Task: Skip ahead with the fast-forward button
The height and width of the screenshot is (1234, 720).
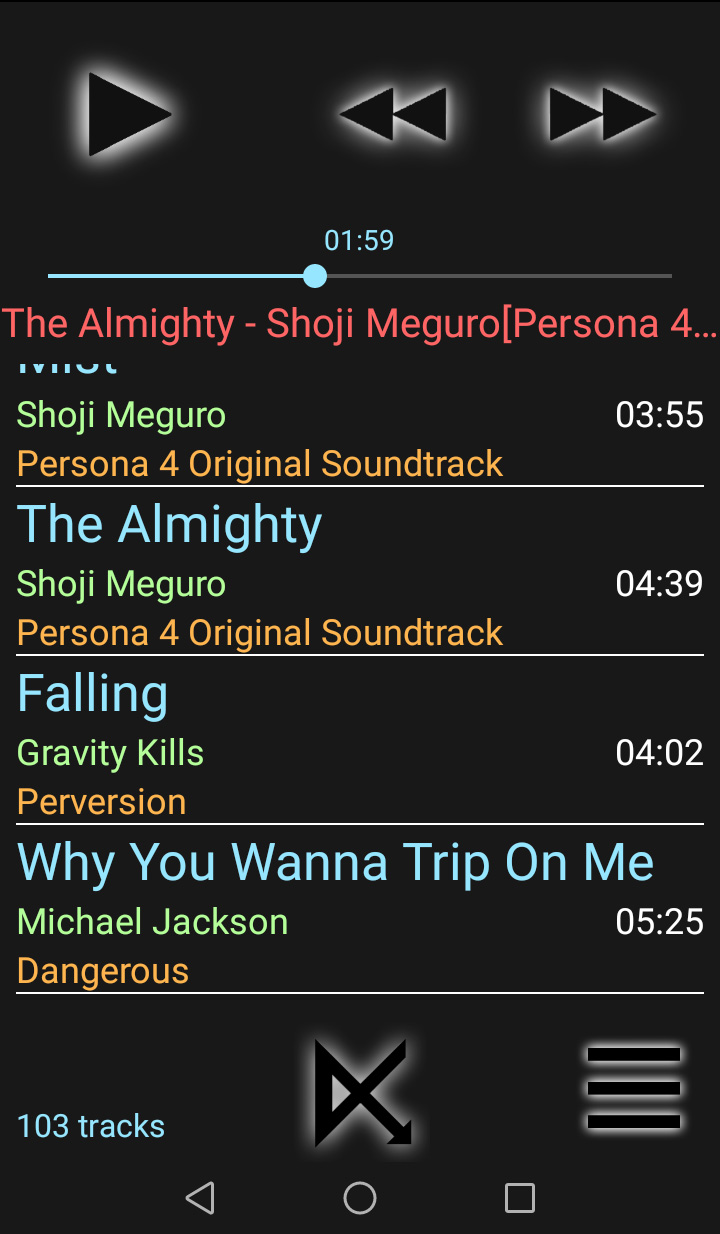Action: pos(602,114)
